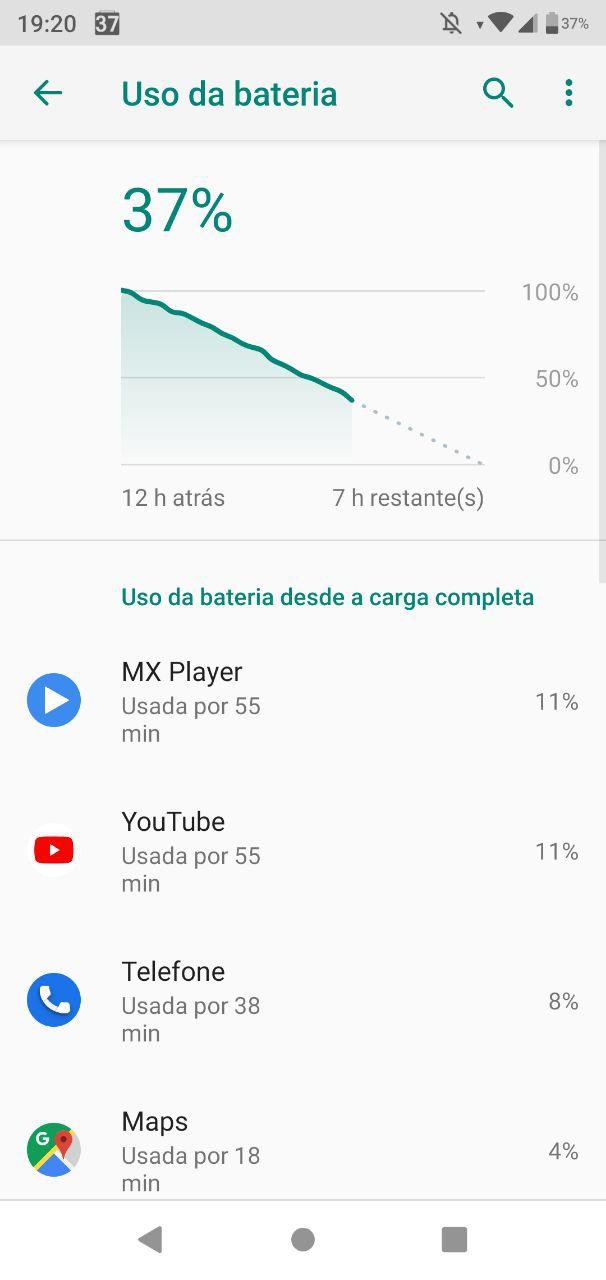Open Maps battery usage entry
This screenshot has height=1280, width=606.
302,1151
